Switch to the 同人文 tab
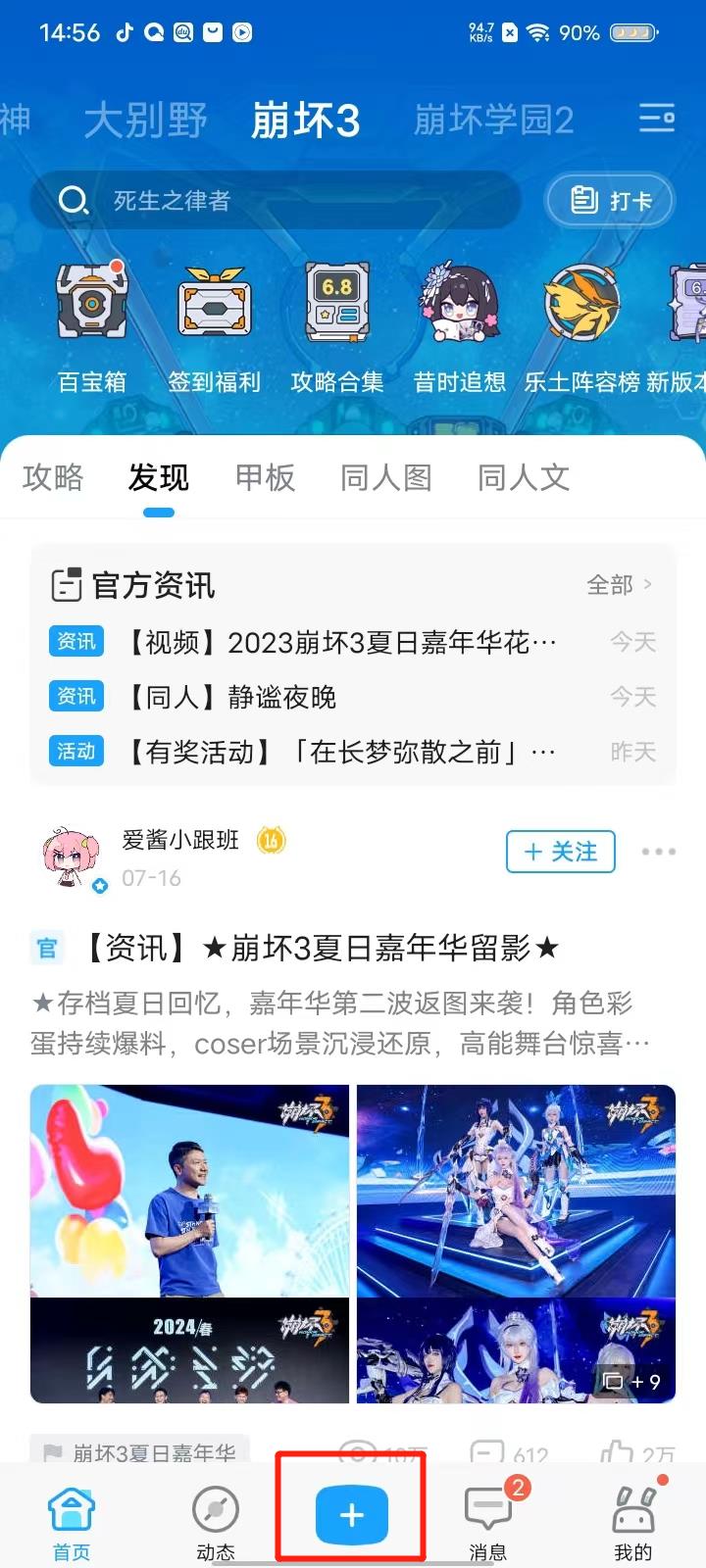 523,478
